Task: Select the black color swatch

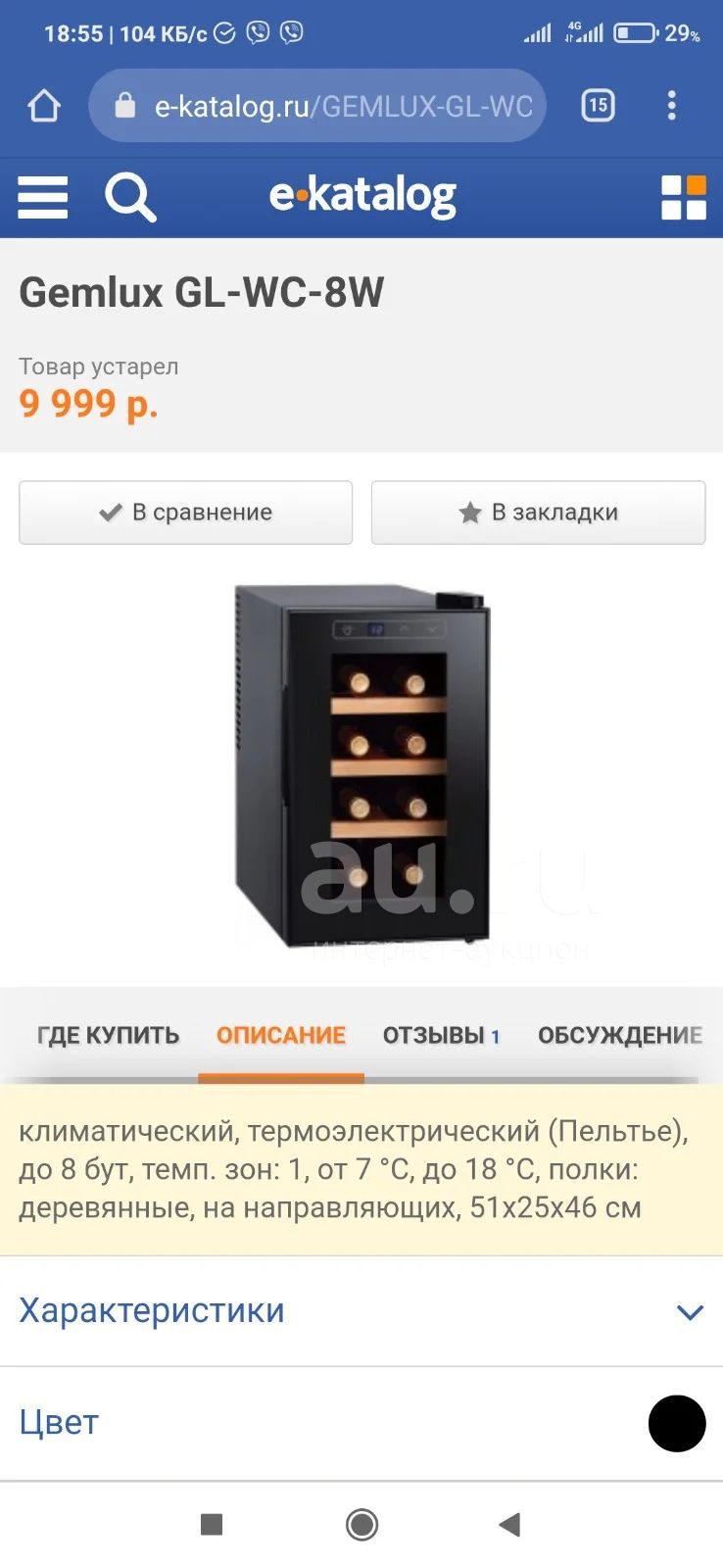Action: 677,1424
